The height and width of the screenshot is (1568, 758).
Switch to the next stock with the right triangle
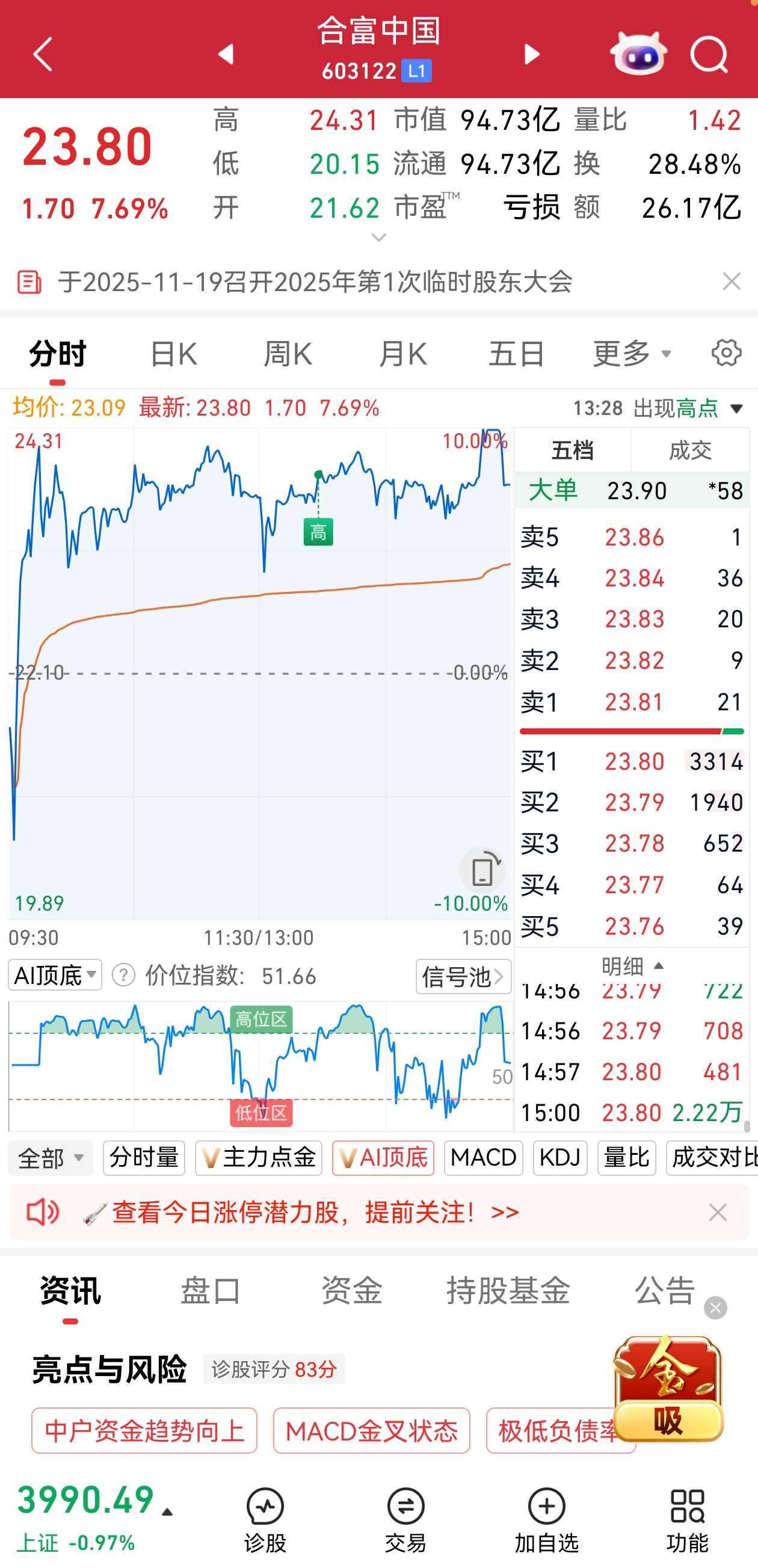[532, 54]
